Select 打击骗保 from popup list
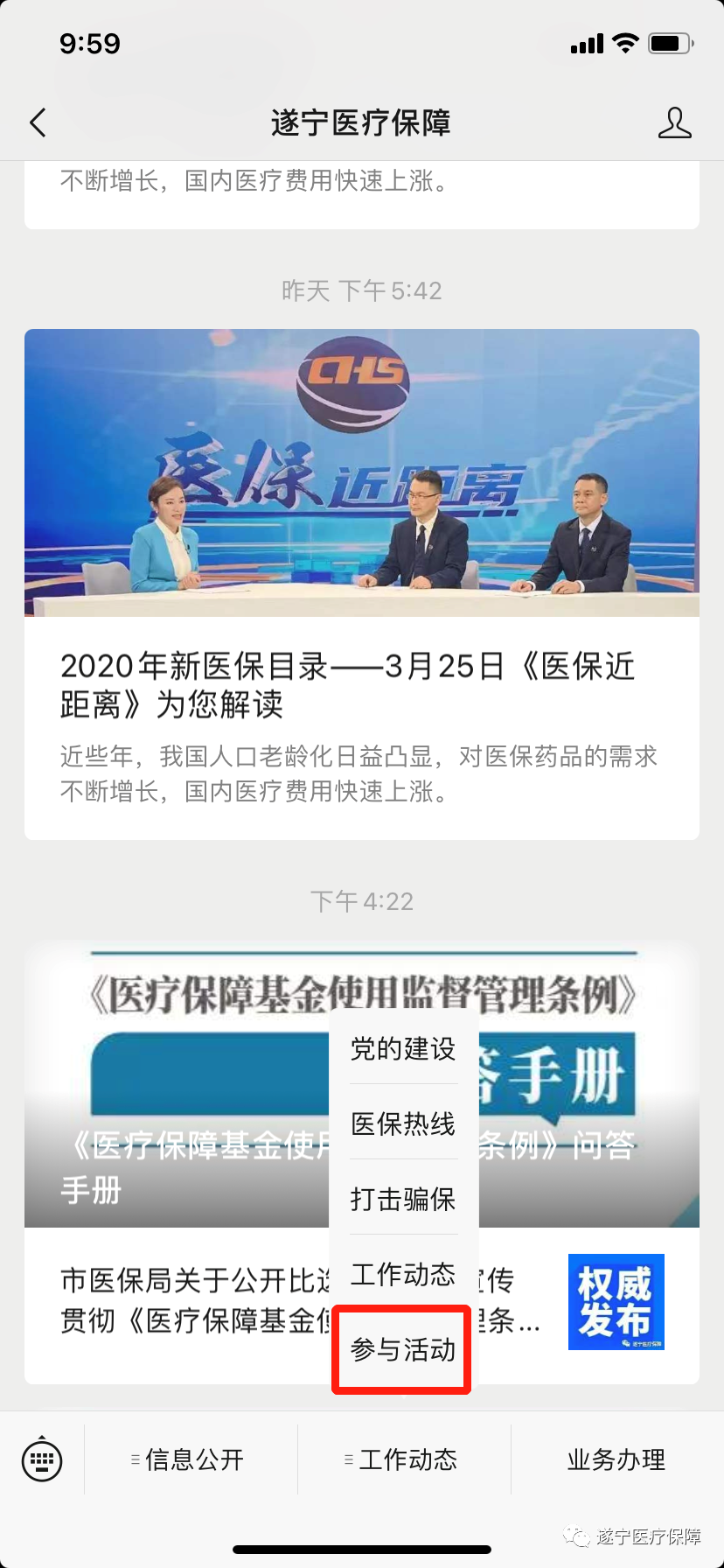Image resolution: width=724 pixels, height=1568 pixels. pos(401,1200)
